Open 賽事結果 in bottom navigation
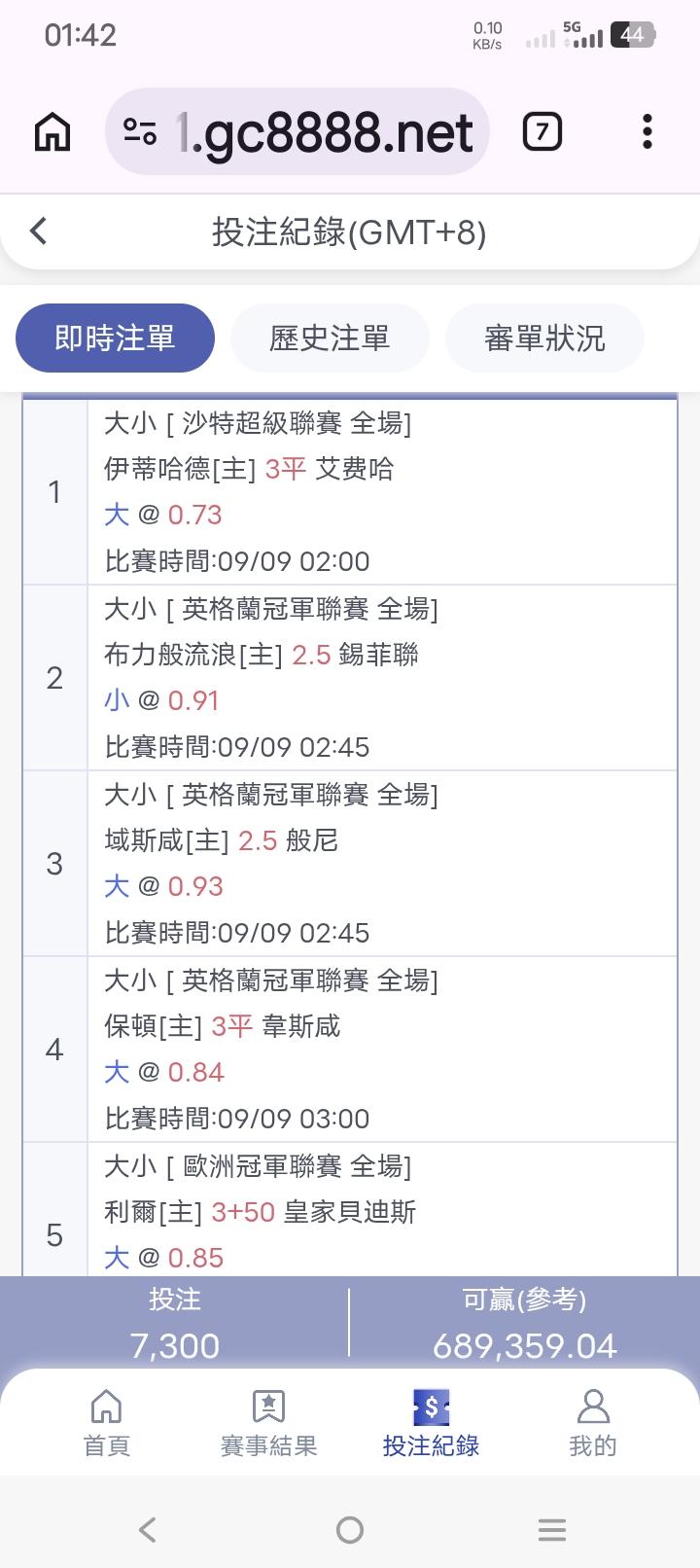Screen dimensions: 700x1568 point(268,1423)
